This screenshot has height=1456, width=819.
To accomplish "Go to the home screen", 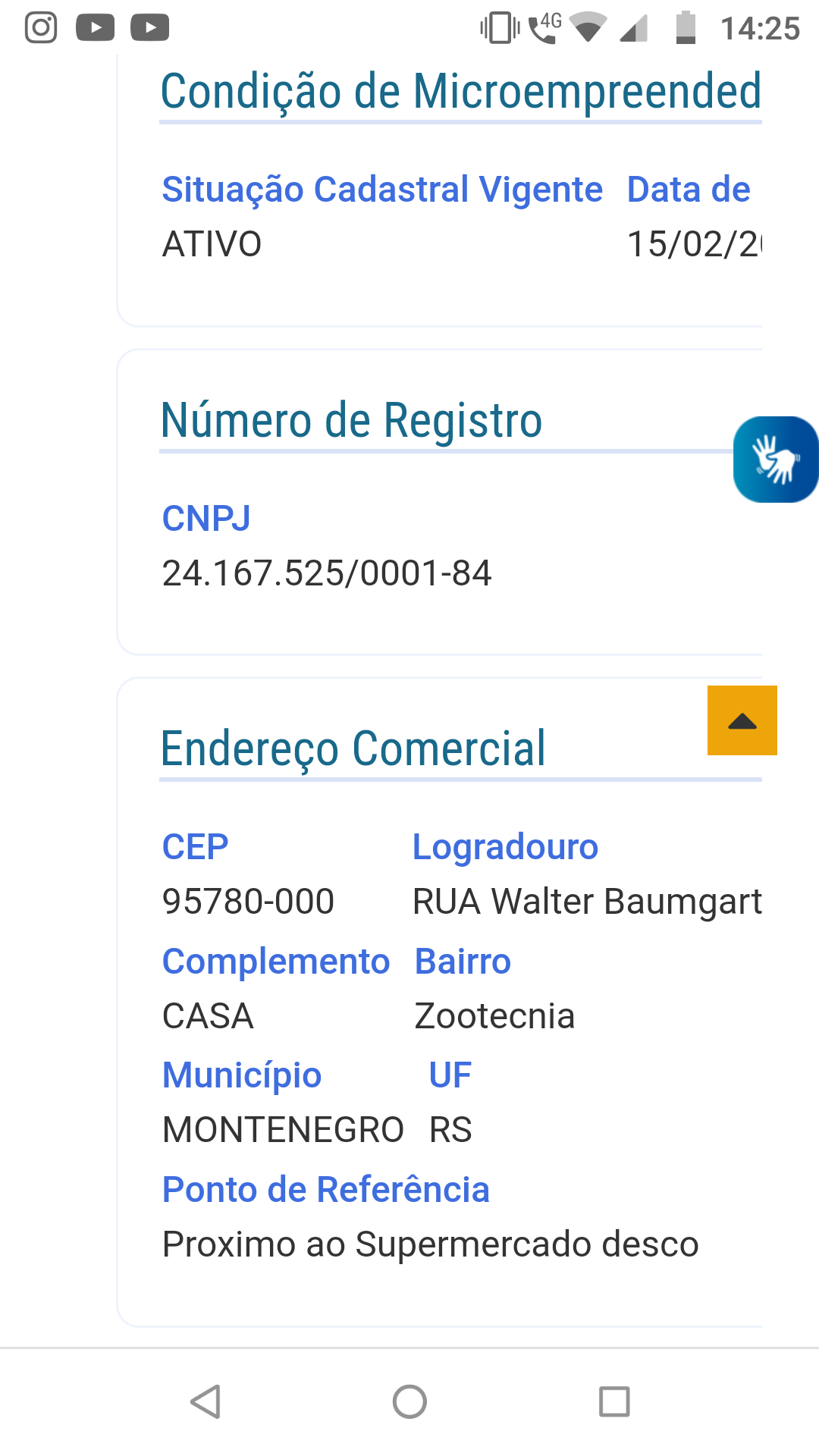I will [409, 1401].
